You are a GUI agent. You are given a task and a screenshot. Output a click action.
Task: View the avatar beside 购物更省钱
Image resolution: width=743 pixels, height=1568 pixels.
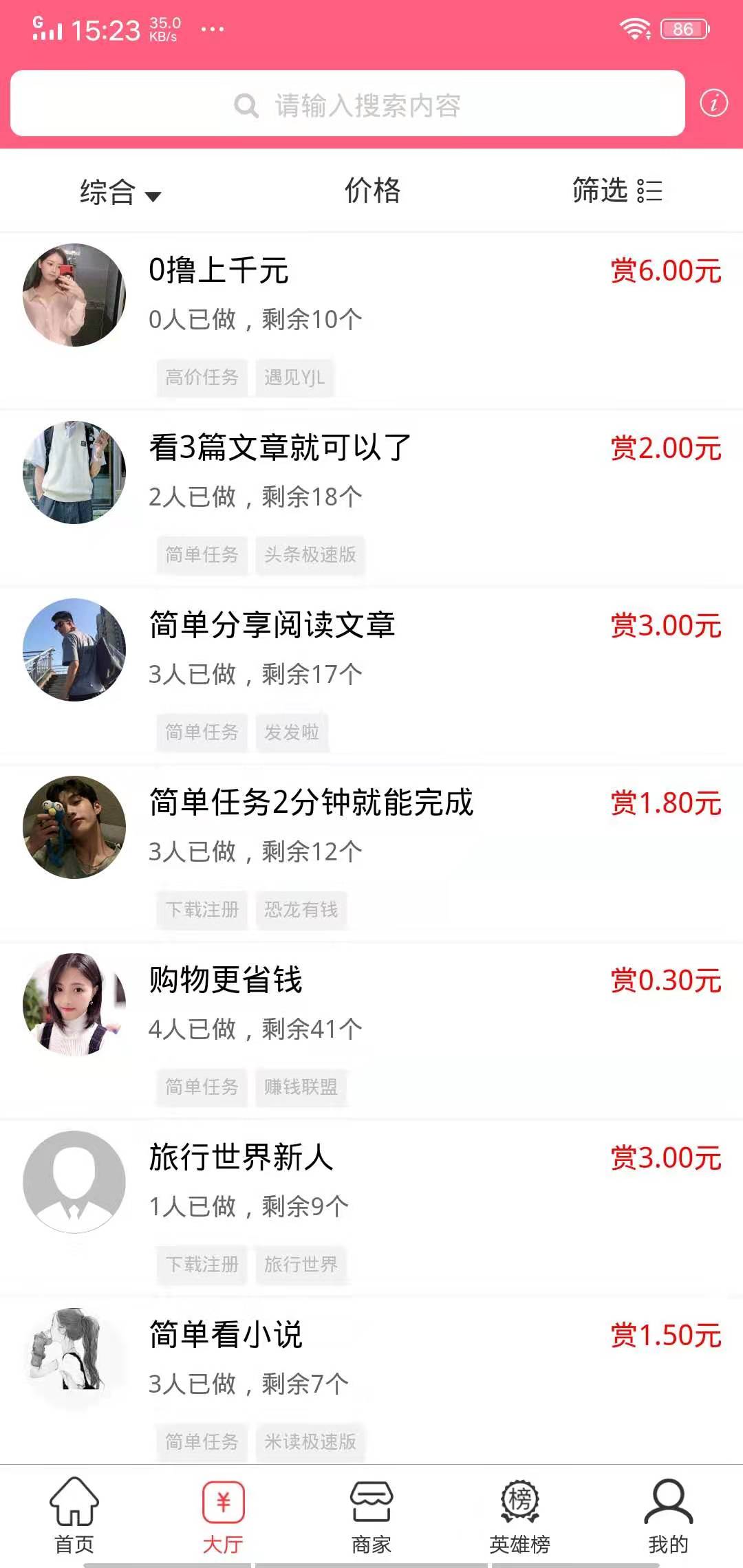(x=74, y=1003)
